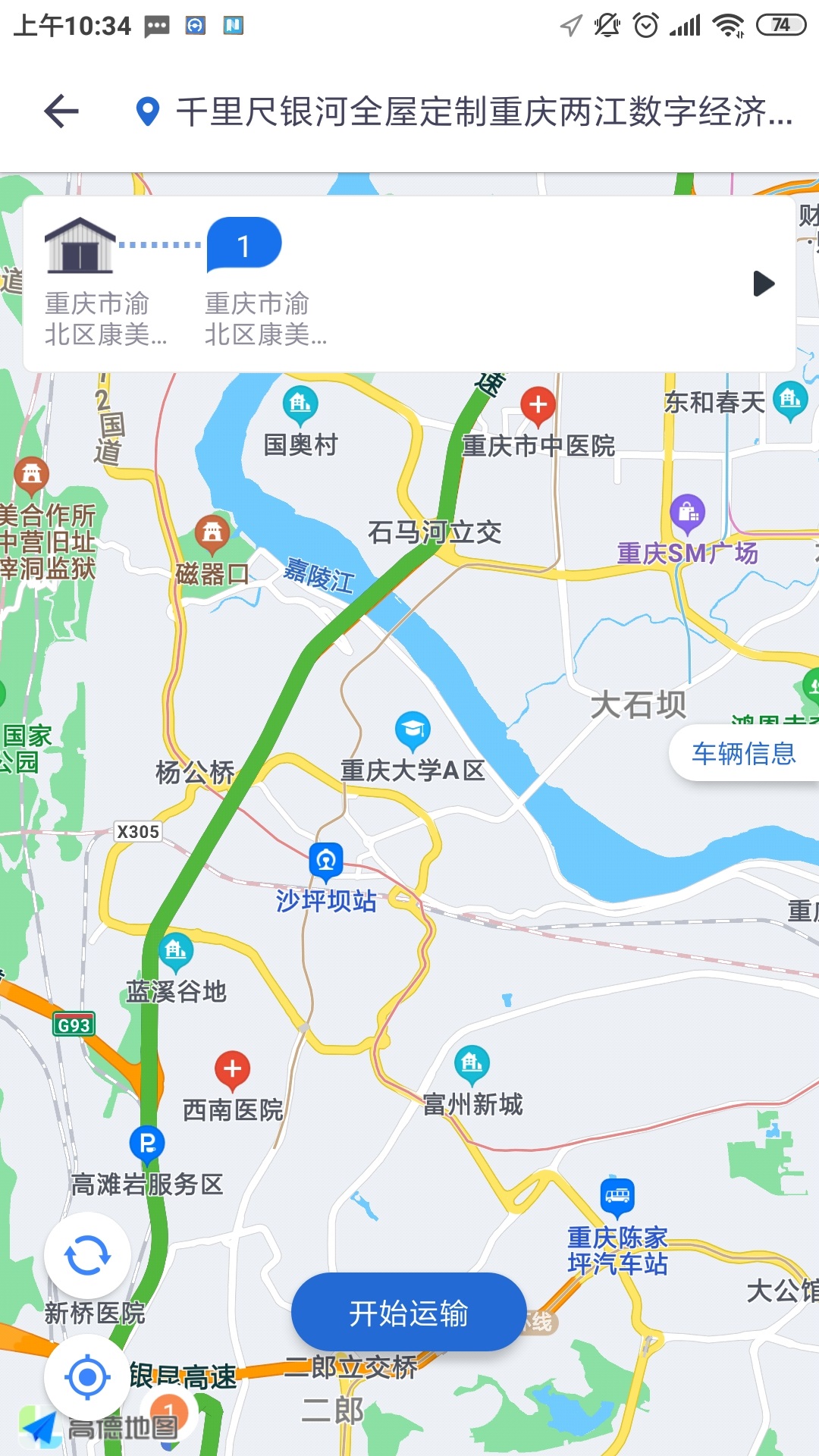819x1456 pixels.
Task: Select destination stop number 1
Action: pos(244,246)
